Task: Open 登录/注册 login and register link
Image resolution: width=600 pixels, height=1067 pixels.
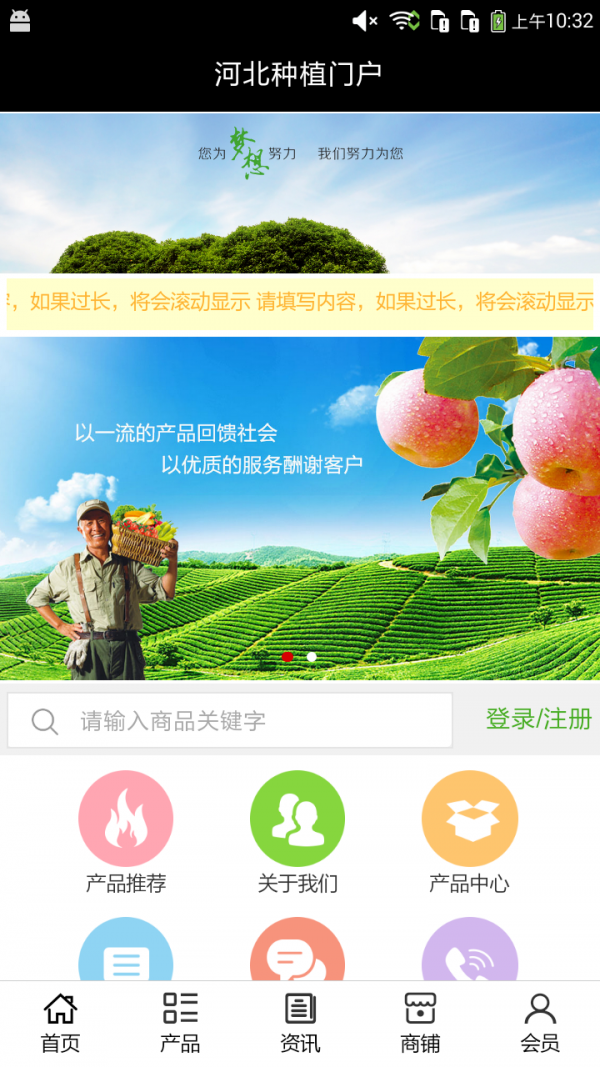Action: pyautogui.click(x=538, y=719)
